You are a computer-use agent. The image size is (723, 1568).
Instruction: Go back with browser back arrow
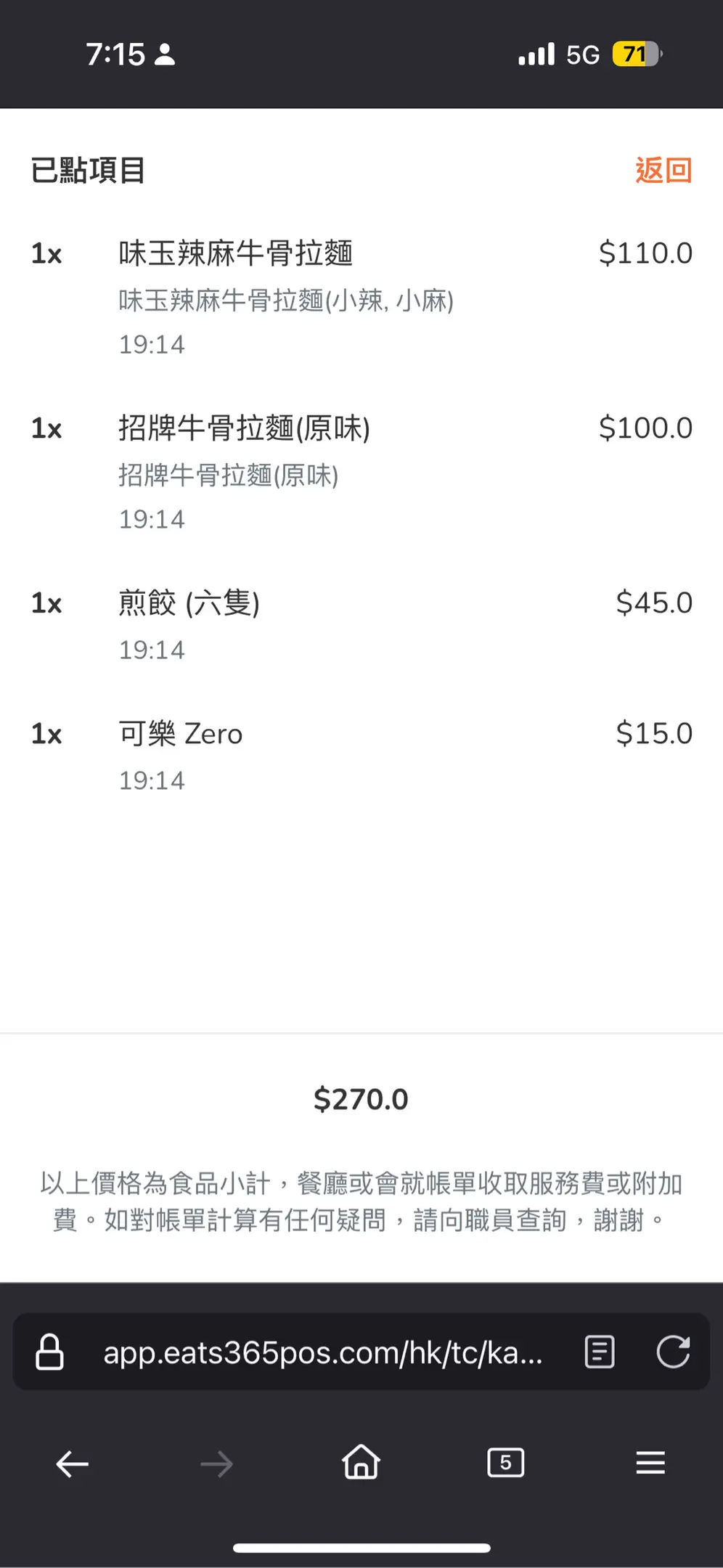pyautogui.click(x=73, y=1464)
